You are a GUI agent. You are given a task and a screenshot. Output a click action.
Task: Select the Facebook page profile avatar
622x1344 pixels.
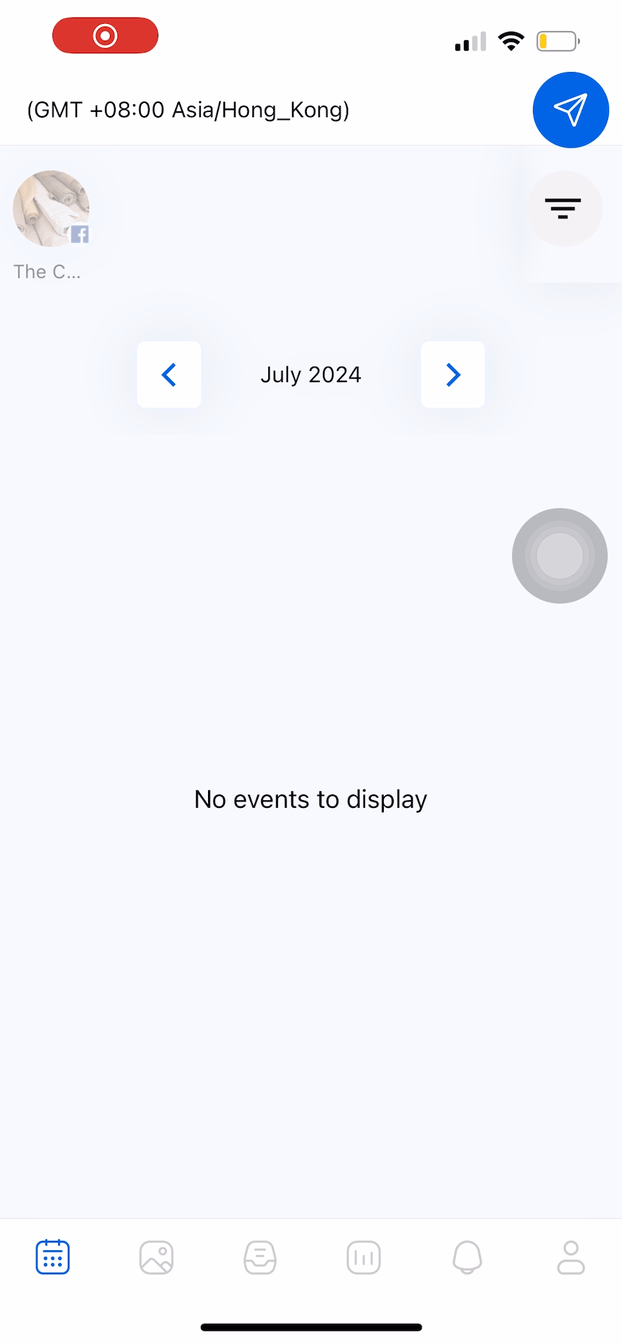[x=51, y=208]
